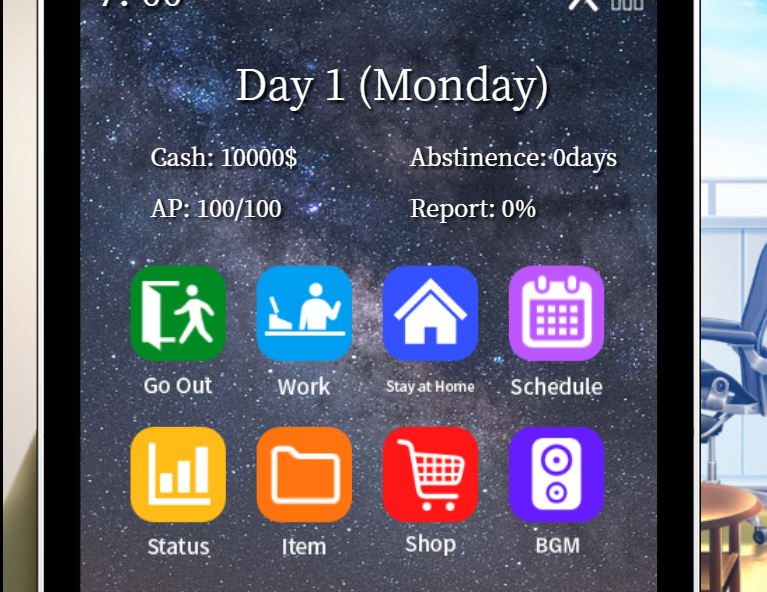Tap the Go Out icon
The height and width of the screenshot is (592, 767).
click(178, 313)
